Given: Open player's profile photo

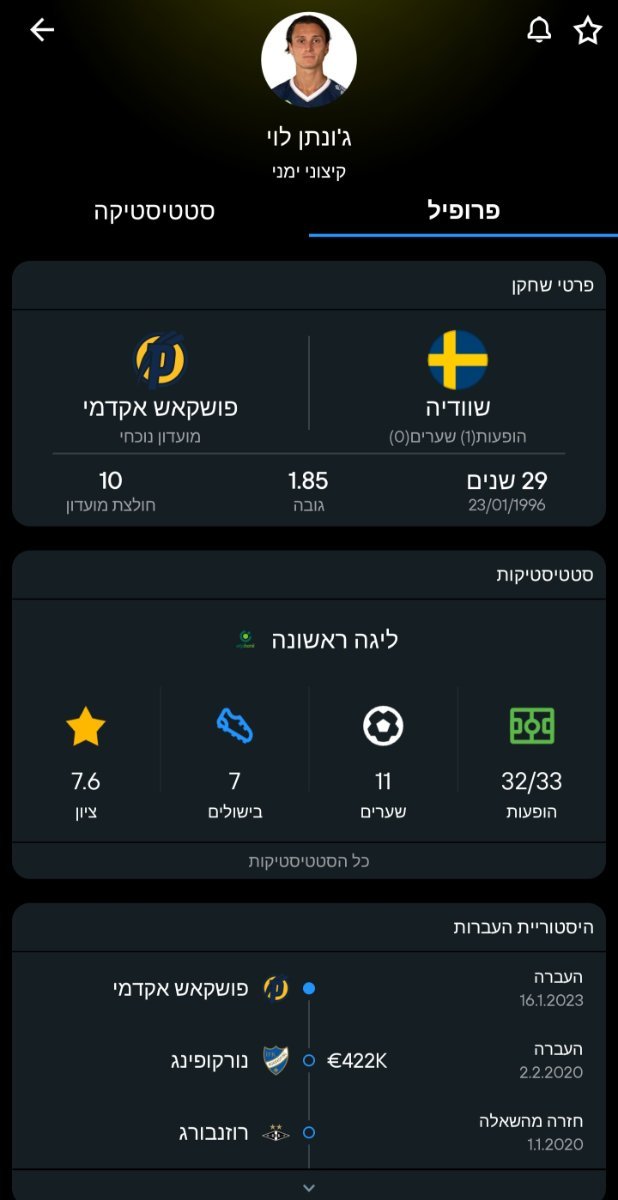Looking at the screenshot, I should [x=309, y=60].
